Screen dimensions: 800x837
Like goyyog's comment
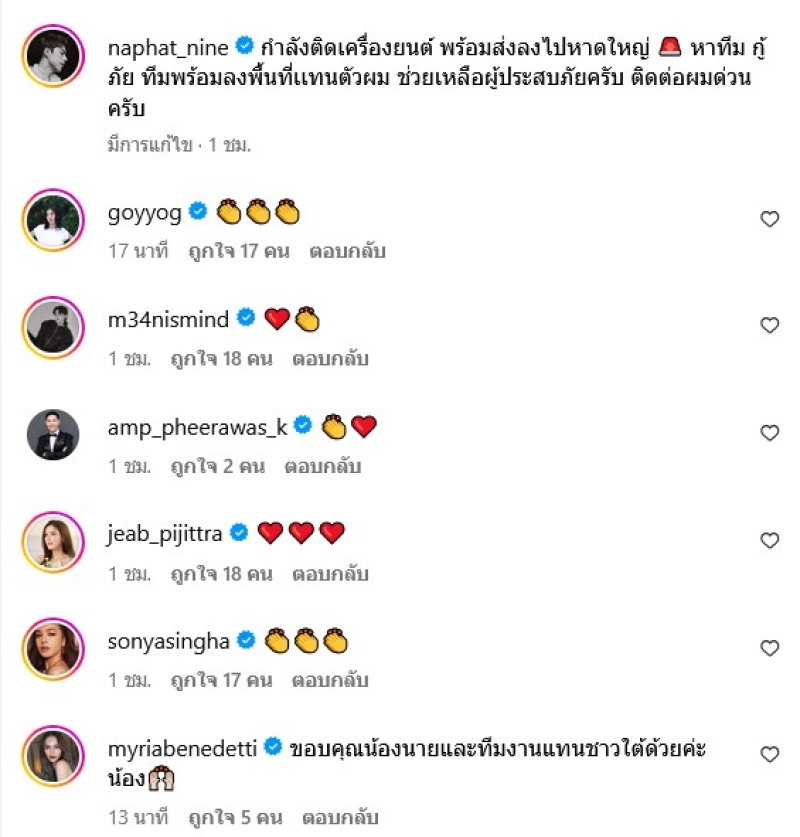pos(769,219)
